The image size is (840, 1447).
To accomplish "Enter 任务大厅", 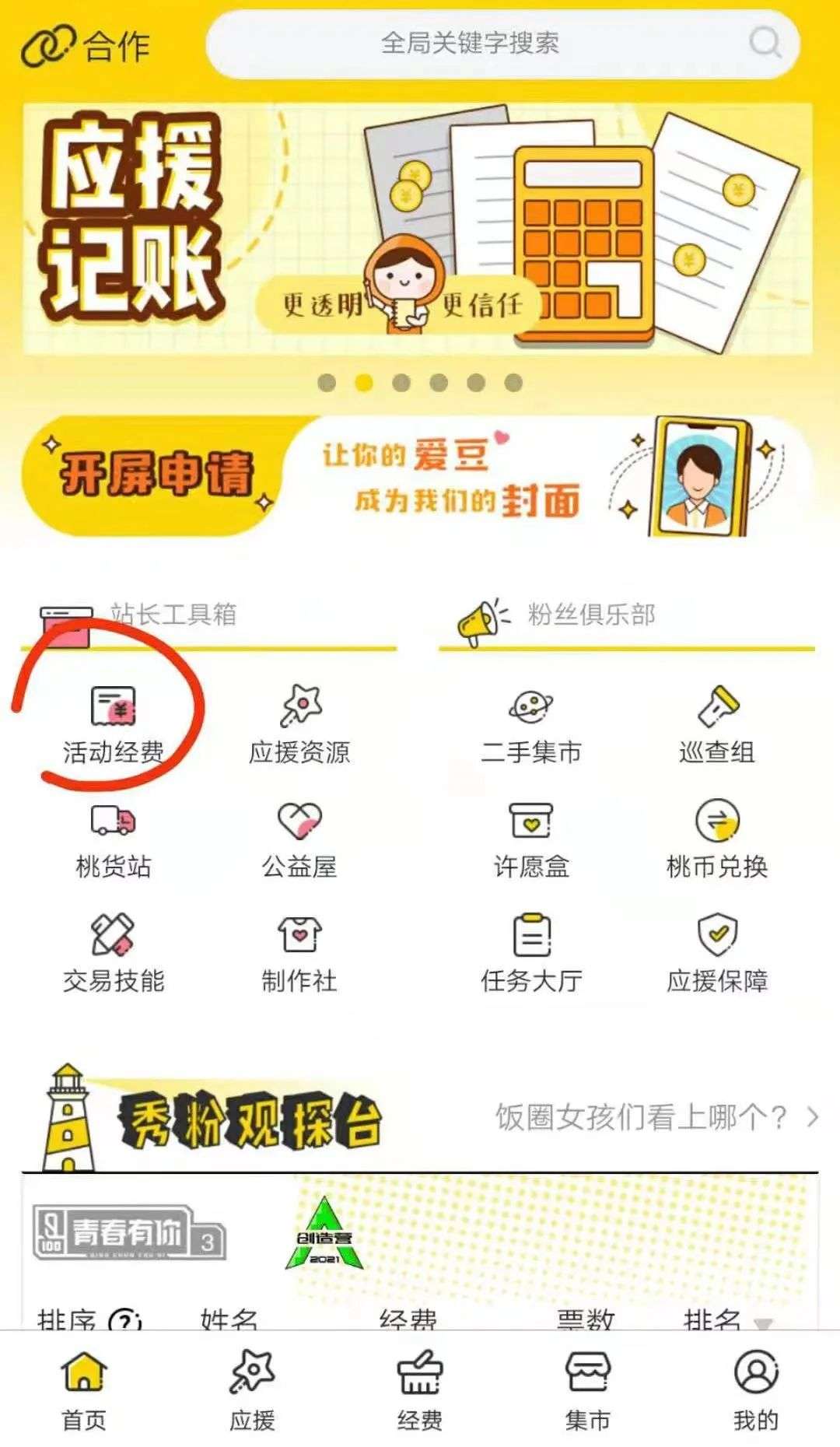I will (531, 955).
